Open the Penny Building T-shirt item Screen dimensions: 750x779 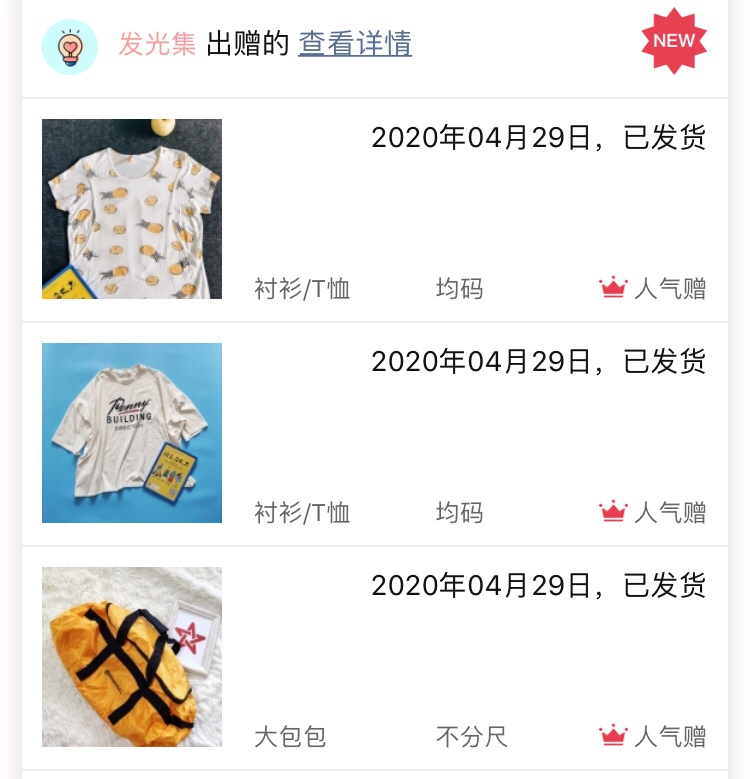pyautogui.click(x=132, y=433)
